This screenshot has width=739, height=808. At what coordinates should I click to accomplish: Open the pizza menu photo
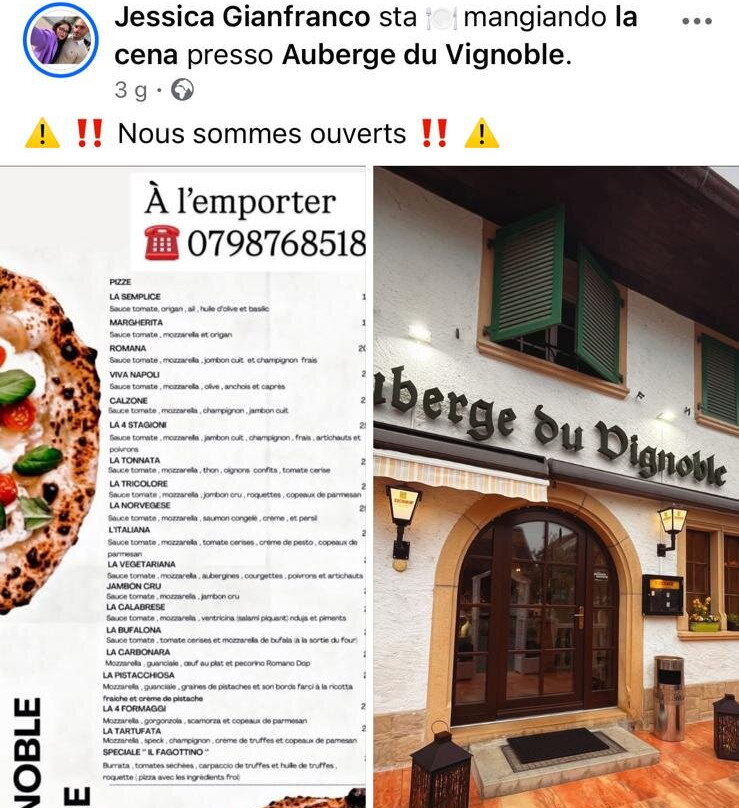pyautogui.click(x=184, y=487)
